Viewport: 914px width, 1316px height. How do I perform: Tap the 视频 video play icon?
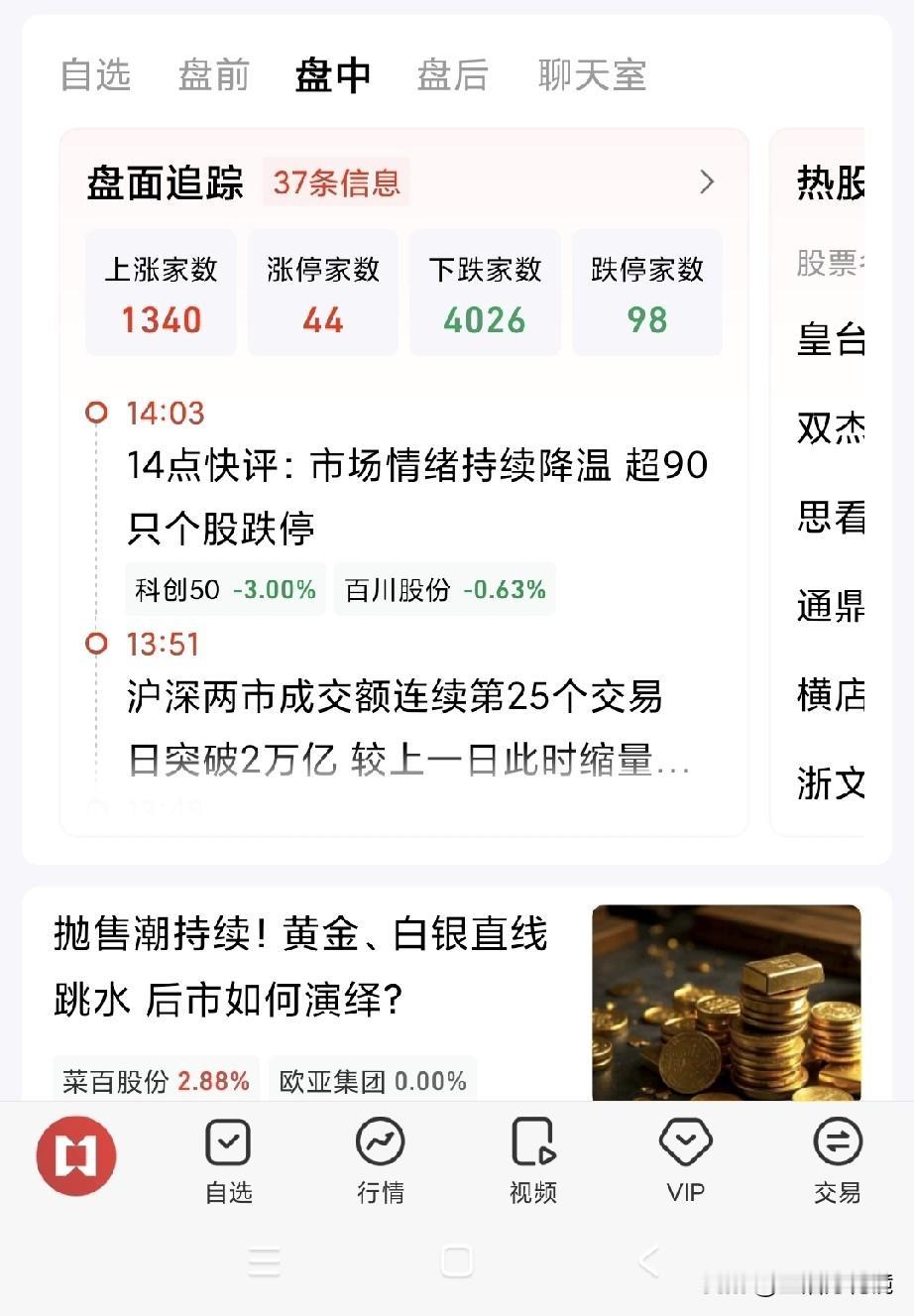click(x=533, y=1142)
